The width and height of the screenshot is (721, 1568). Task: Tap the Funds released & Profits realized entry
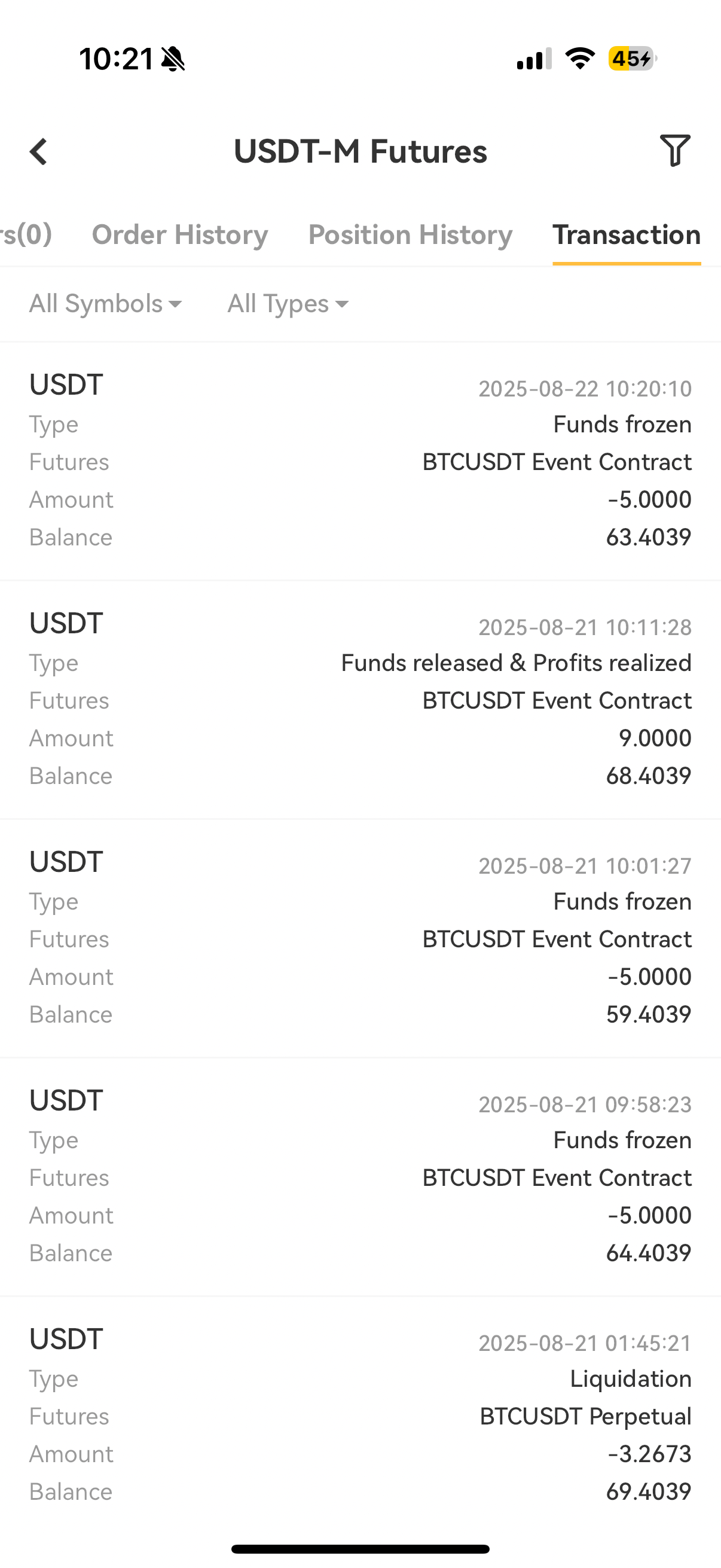360,700
